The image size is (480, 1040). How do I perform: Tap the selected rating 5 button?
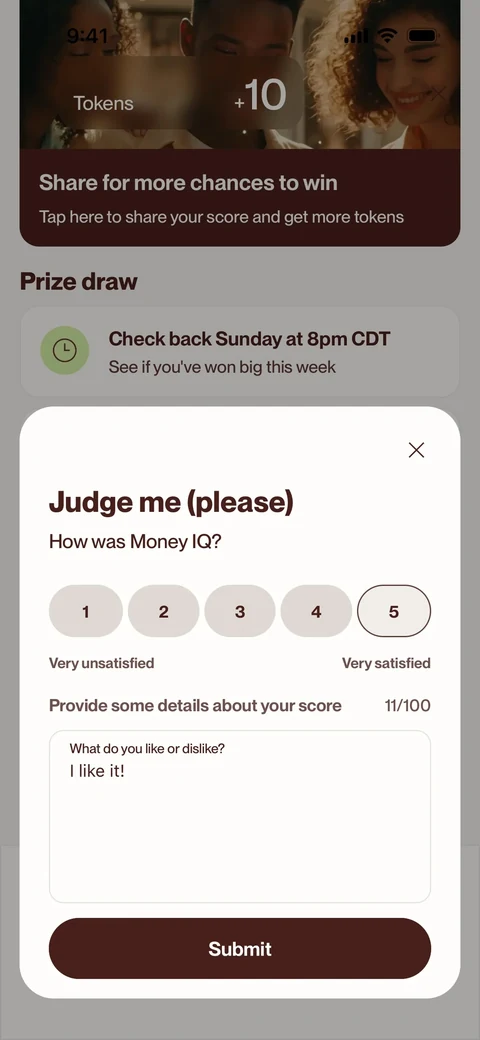point(394,611)
